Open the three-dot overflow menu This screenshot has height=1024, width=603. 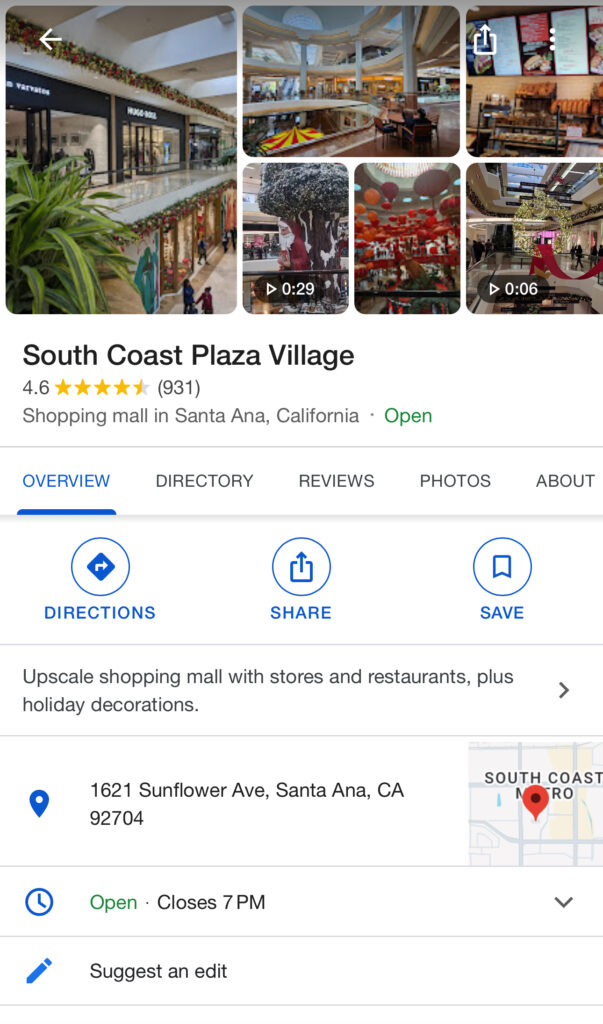coord(552,40)
